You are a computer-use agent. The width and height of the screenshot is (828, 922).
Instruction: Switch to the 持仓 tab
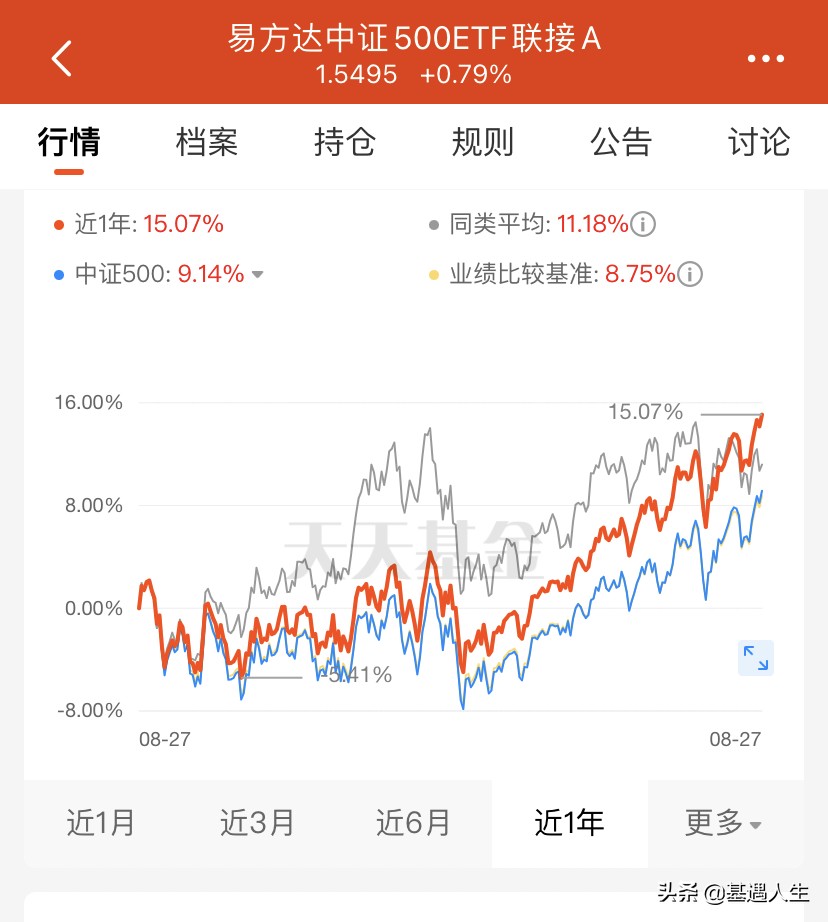(x=344, y=142)
